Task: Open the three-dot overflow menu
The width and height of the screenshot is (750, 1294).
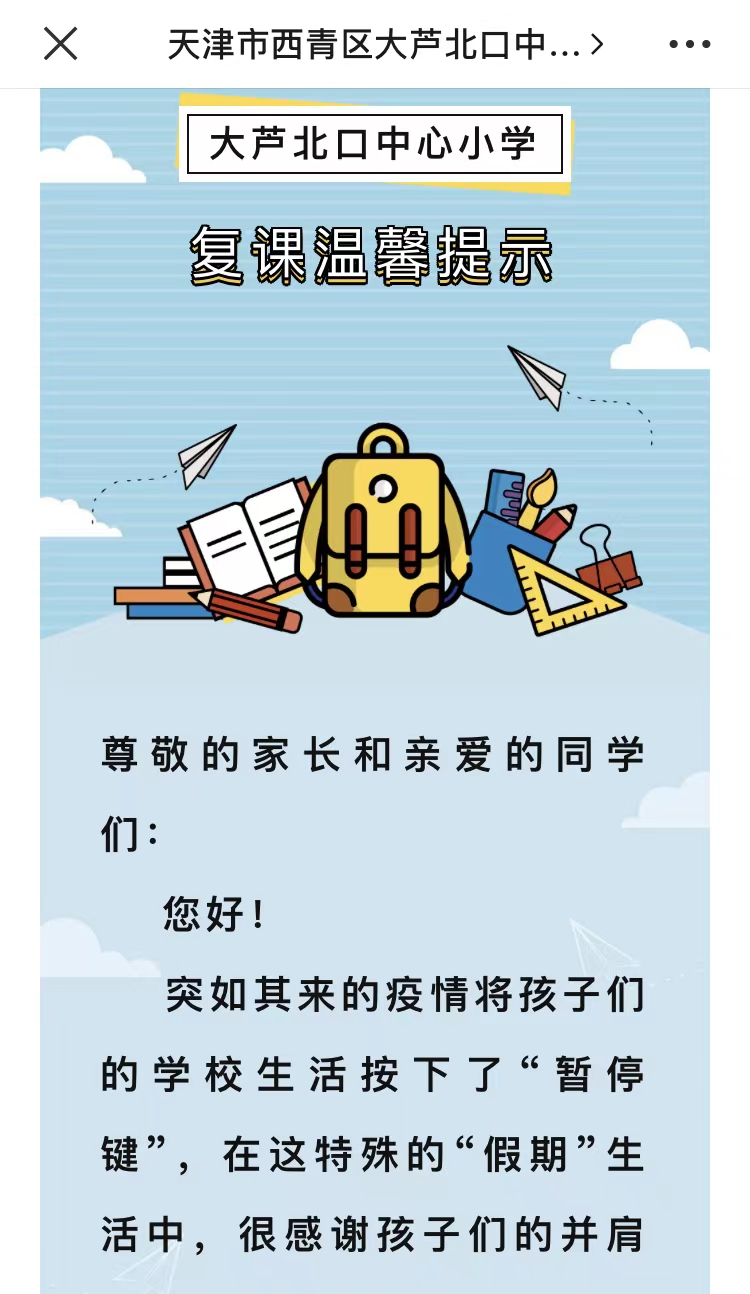Action: 689,44
